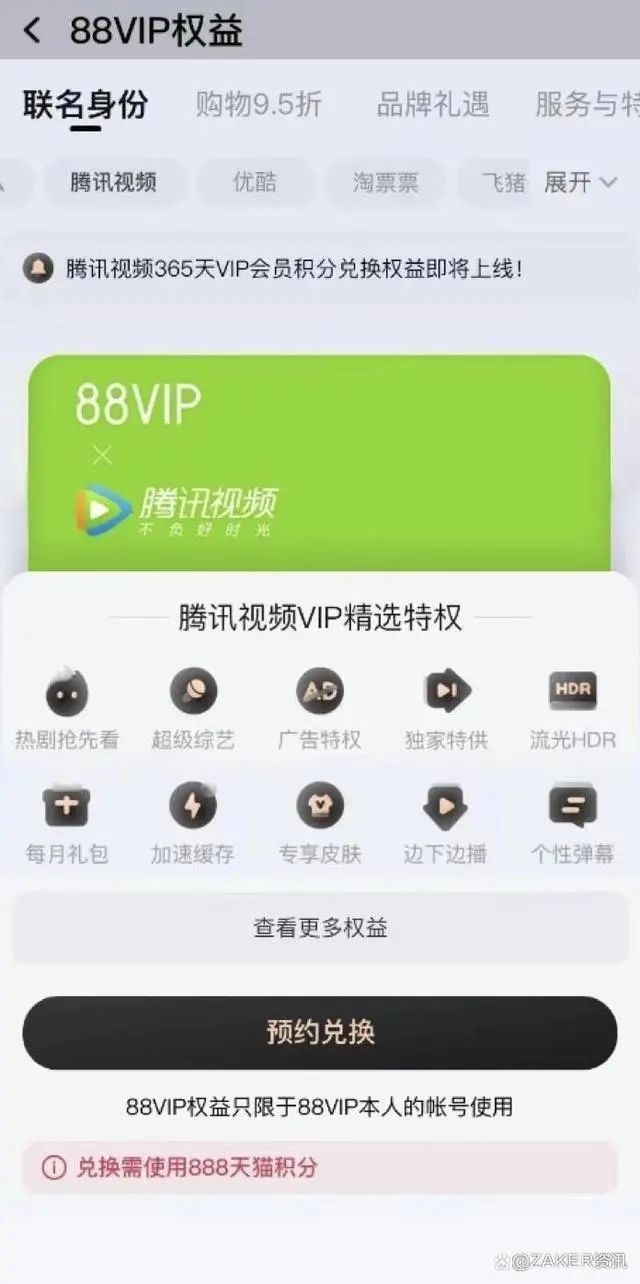The width and height of the screenshot is (640, 1284).
Task: Tap the 预约兑换 button
Action: 320,1032
